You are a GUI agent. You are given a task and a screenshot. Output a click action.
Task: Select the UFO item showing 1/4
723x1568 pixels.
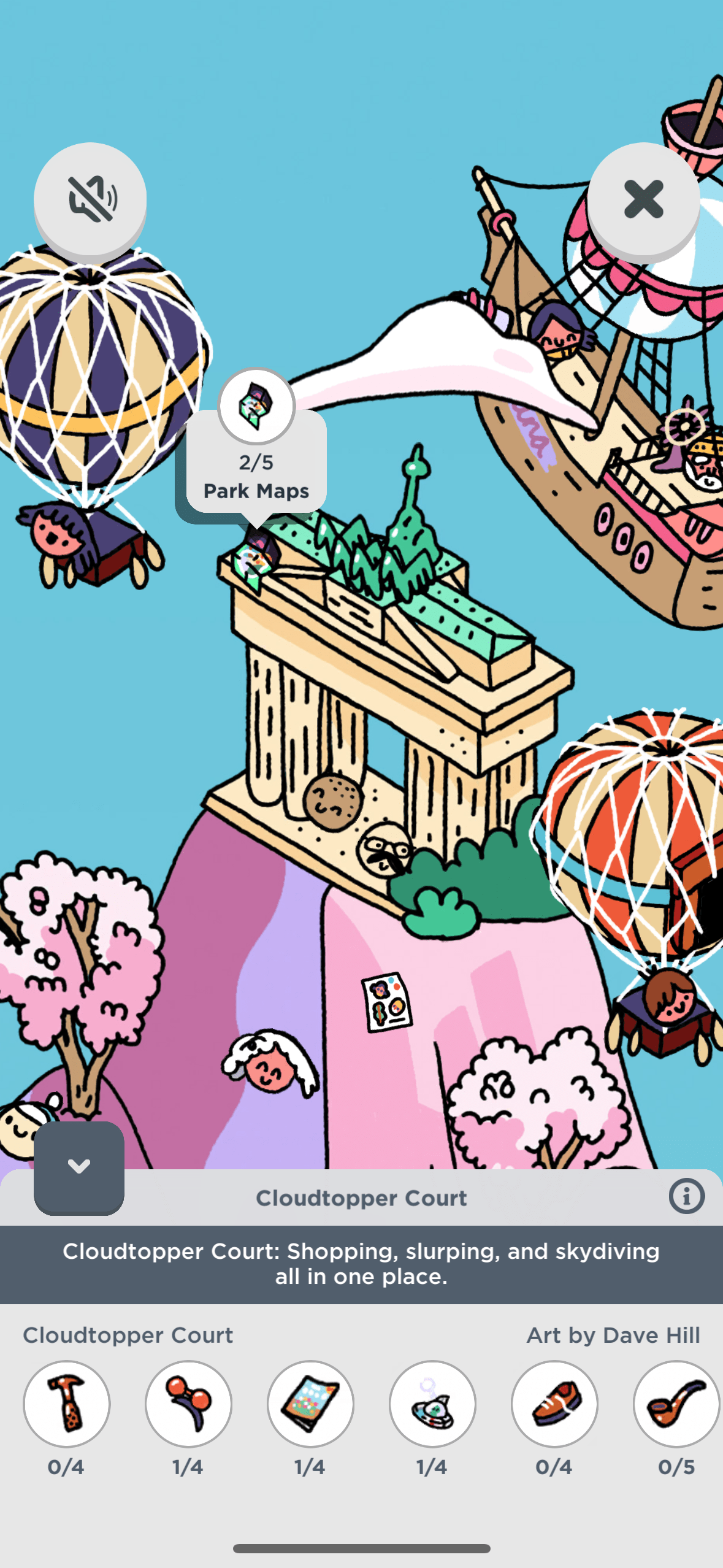pyautogui.click(x=432, y=1404)
